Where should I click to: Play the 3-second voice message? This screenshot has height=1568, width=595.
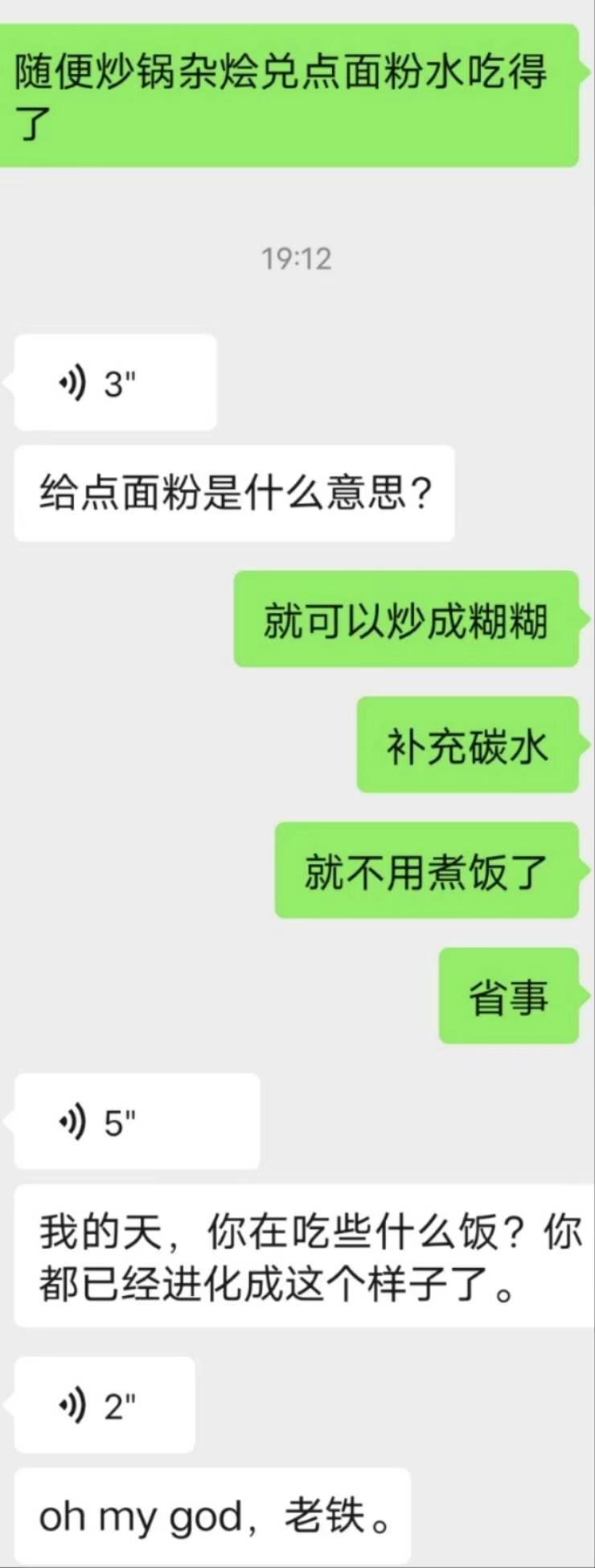(115, 383)
